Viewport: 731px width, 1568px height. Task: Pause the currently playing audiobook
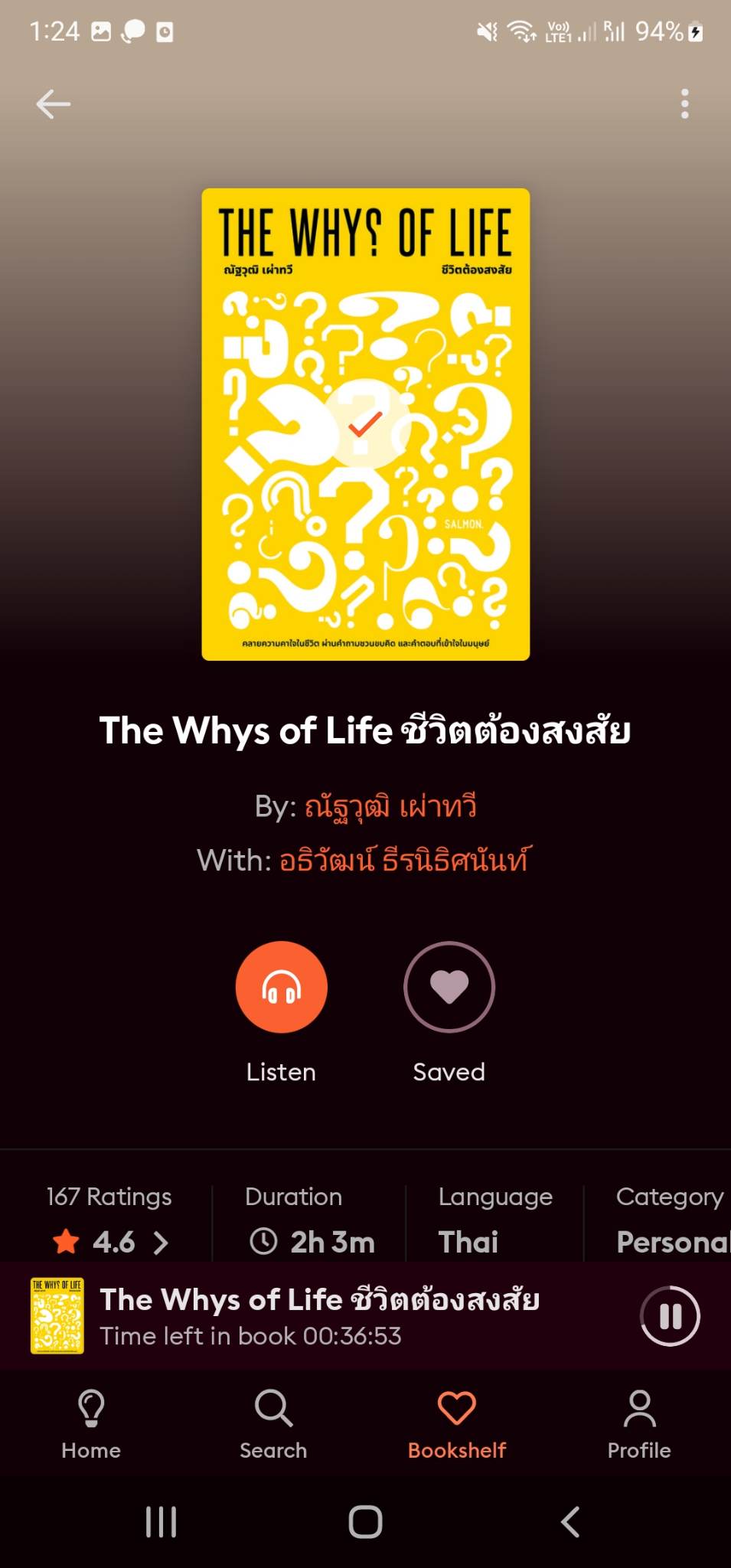(670, 1316)
